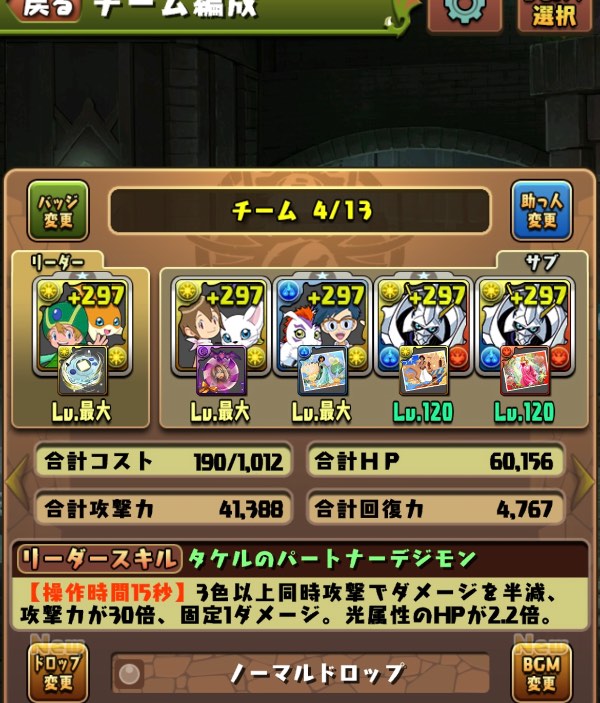Open 助っ人変更 helper change
This screenshot has height=703, width=600.
[x=541, y=211]
